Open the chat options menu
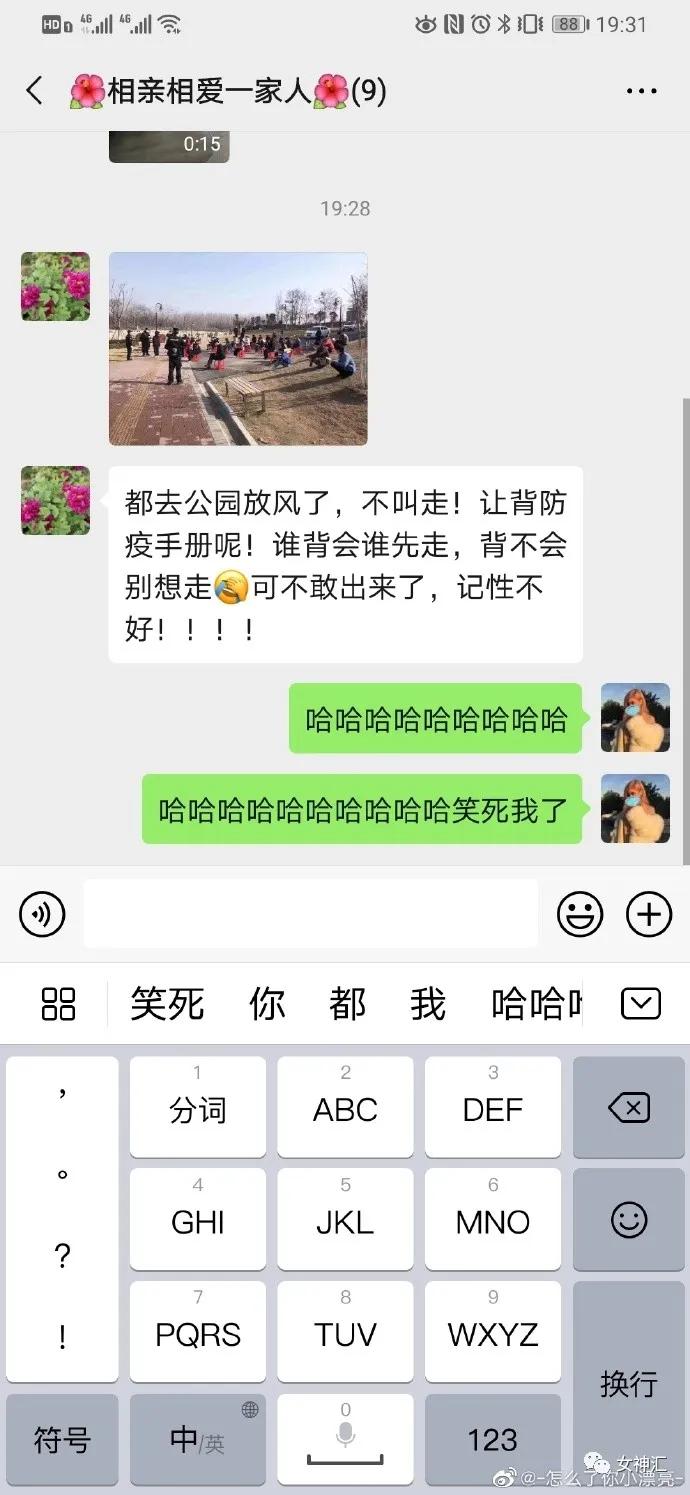 click(x=641, y=91)
